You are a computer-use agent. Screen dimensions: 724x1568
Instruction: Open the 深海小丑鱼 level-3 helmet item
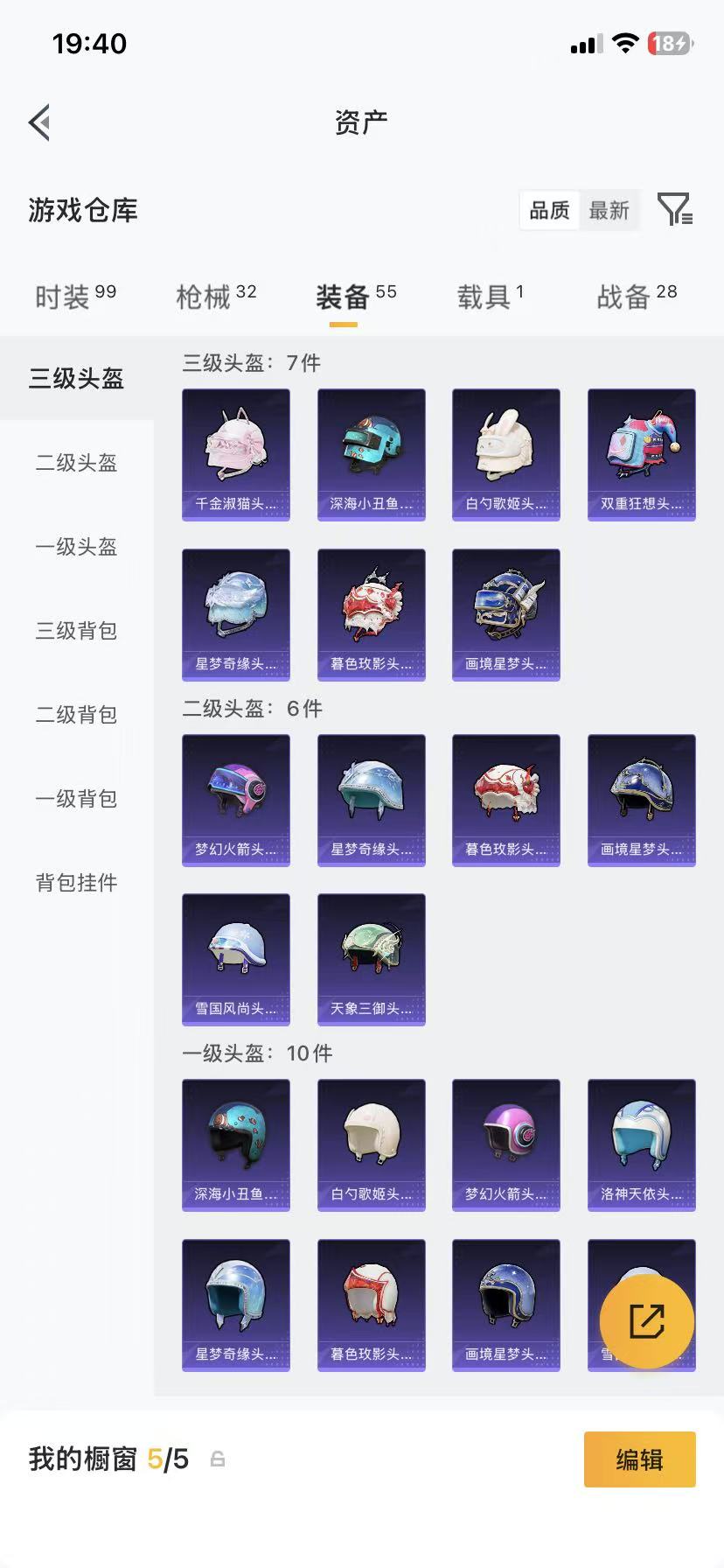coord(371,453)
